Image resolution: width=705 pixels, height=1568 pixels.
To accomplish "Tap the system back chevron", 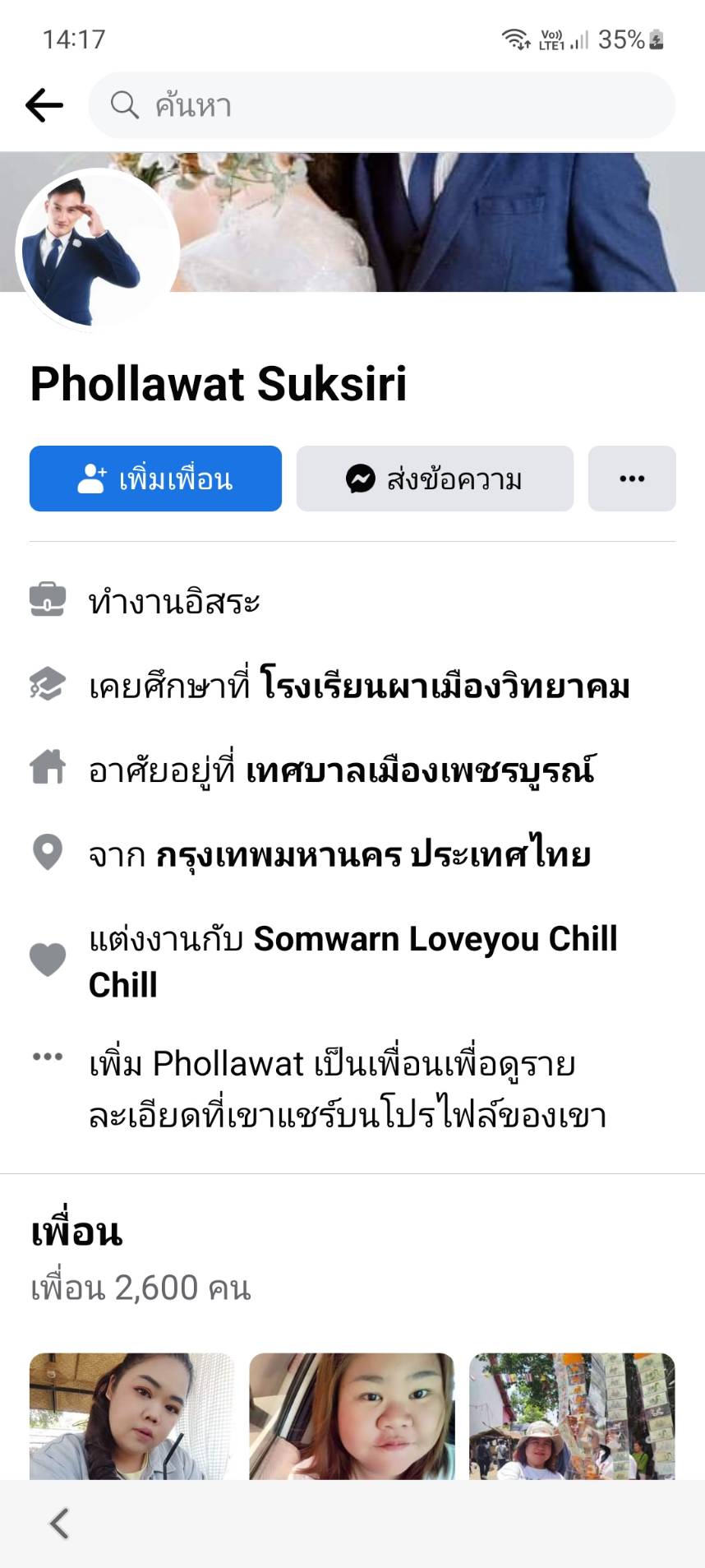I will tap(59, 1523).
